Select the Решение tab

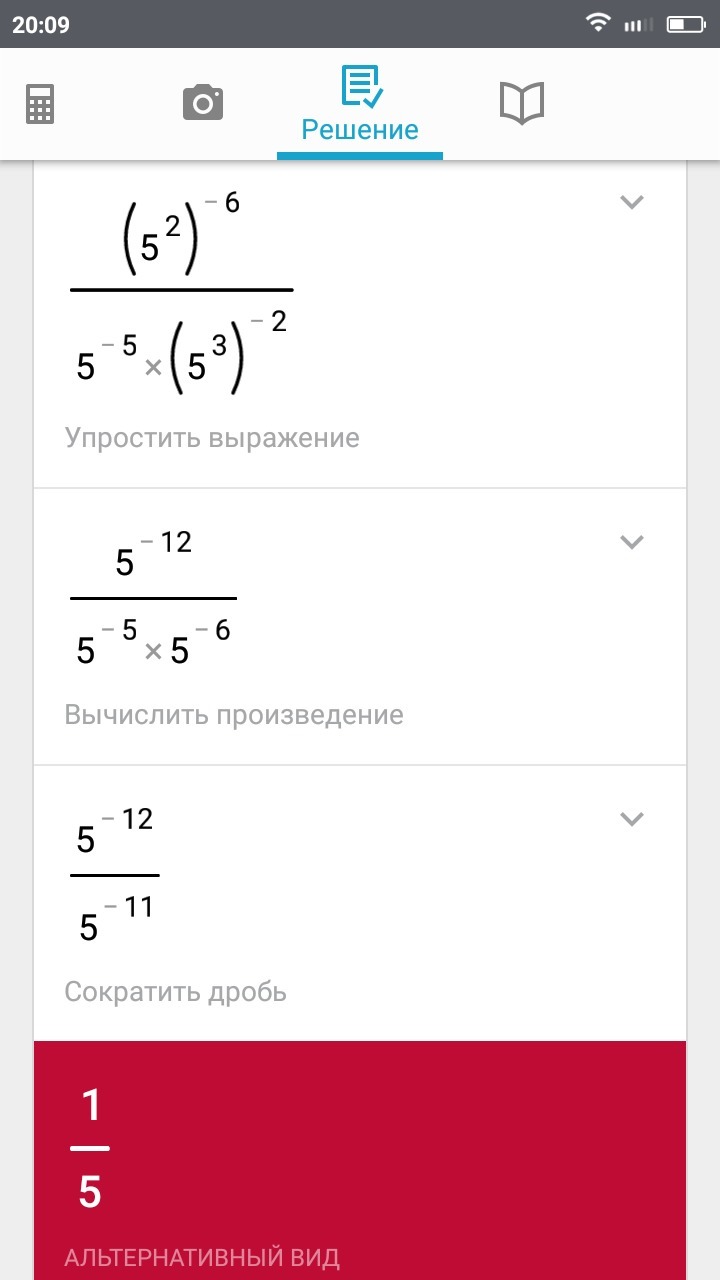tap(360, 104)
